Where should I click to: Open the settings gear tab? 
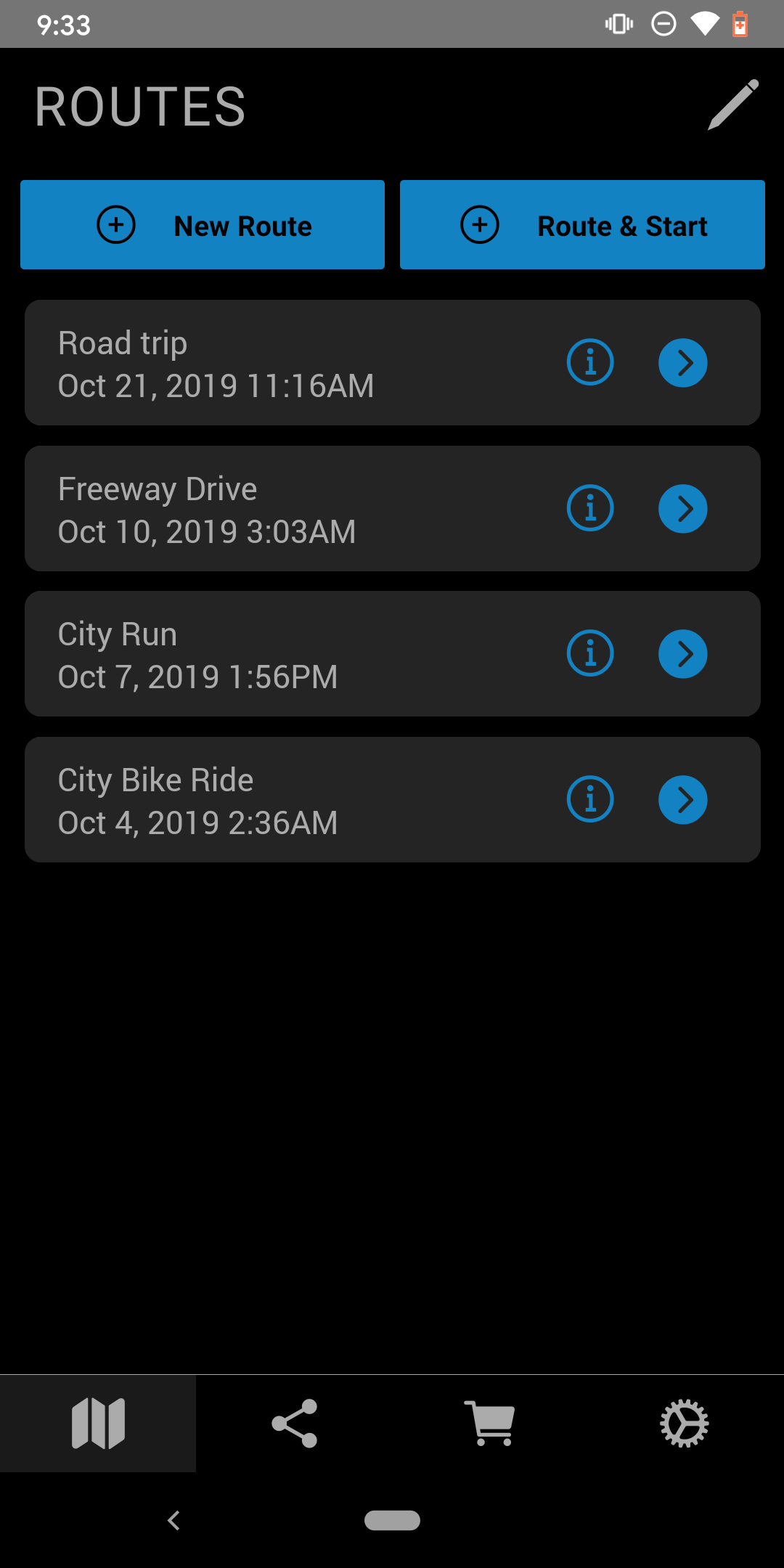coord(685,1424)
